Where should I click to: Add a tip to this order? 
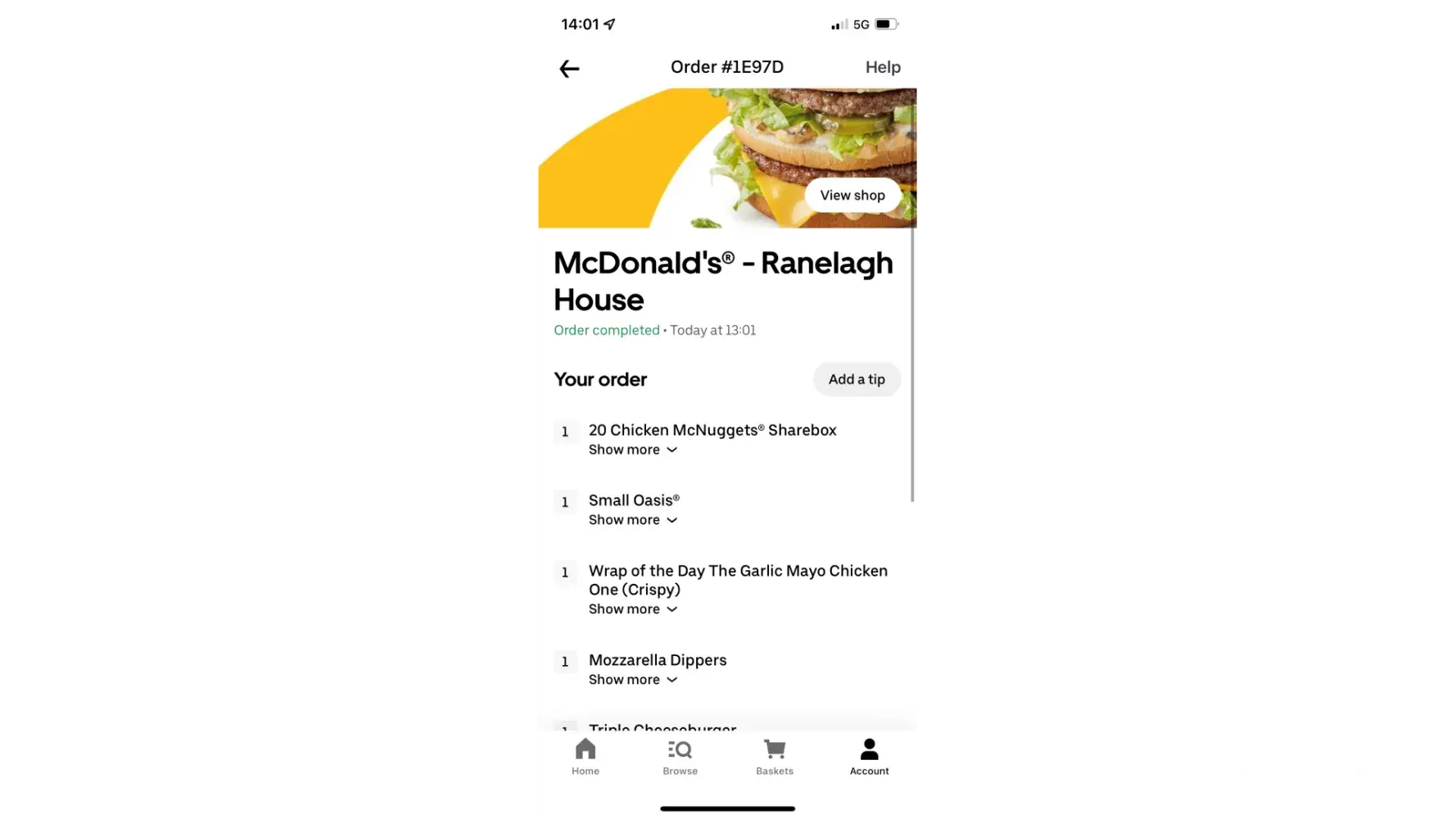pyautogui.click(x=856, y=379)
